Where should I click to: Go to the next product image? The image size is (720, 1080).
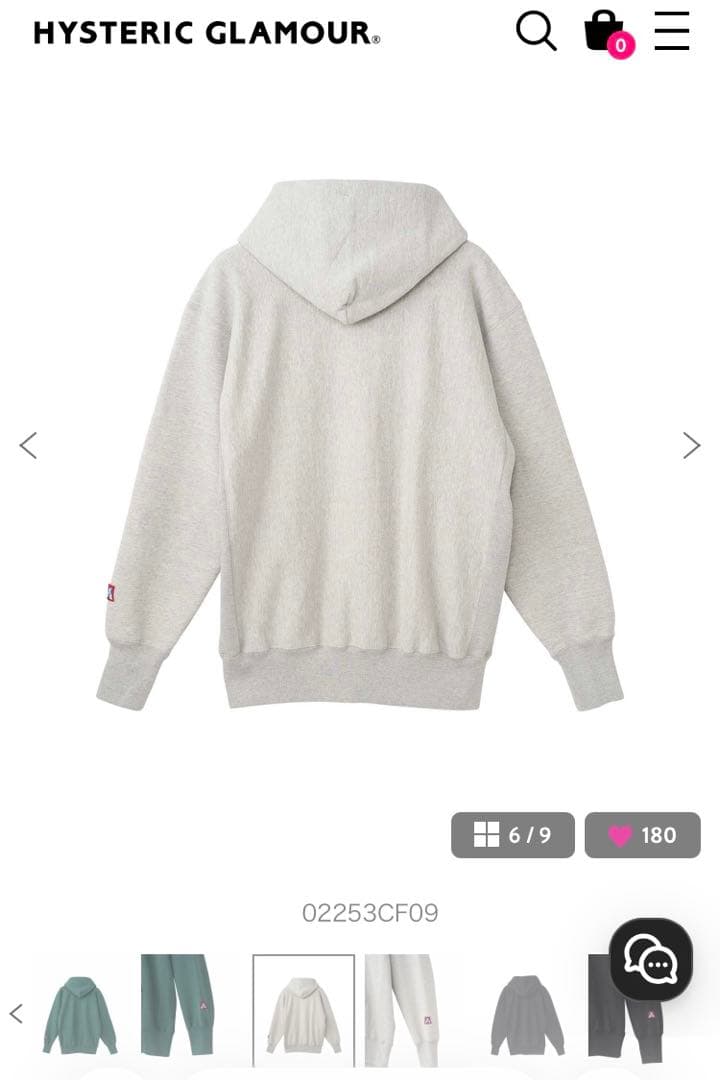click(x=691, y=445)
